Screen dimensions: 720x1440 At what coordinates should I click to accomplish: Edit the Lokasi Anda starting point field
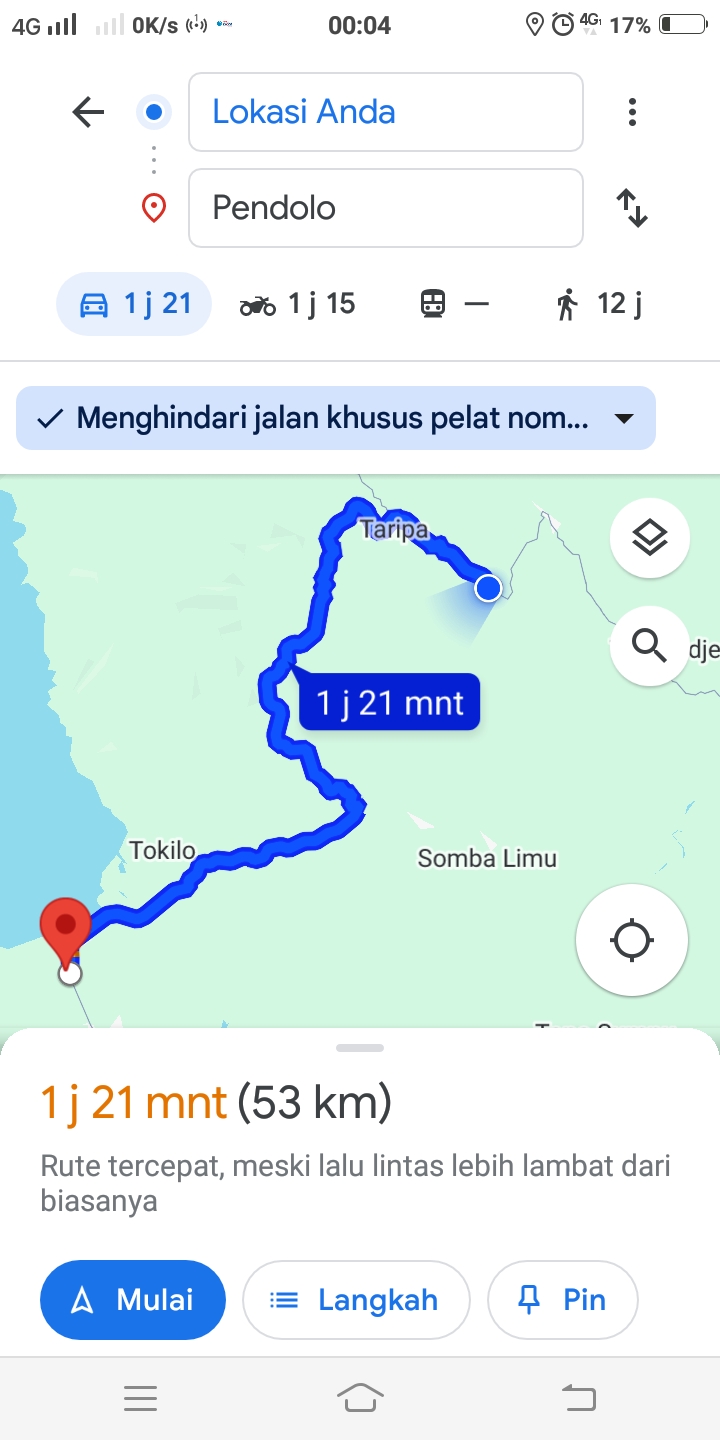(385, 112)
